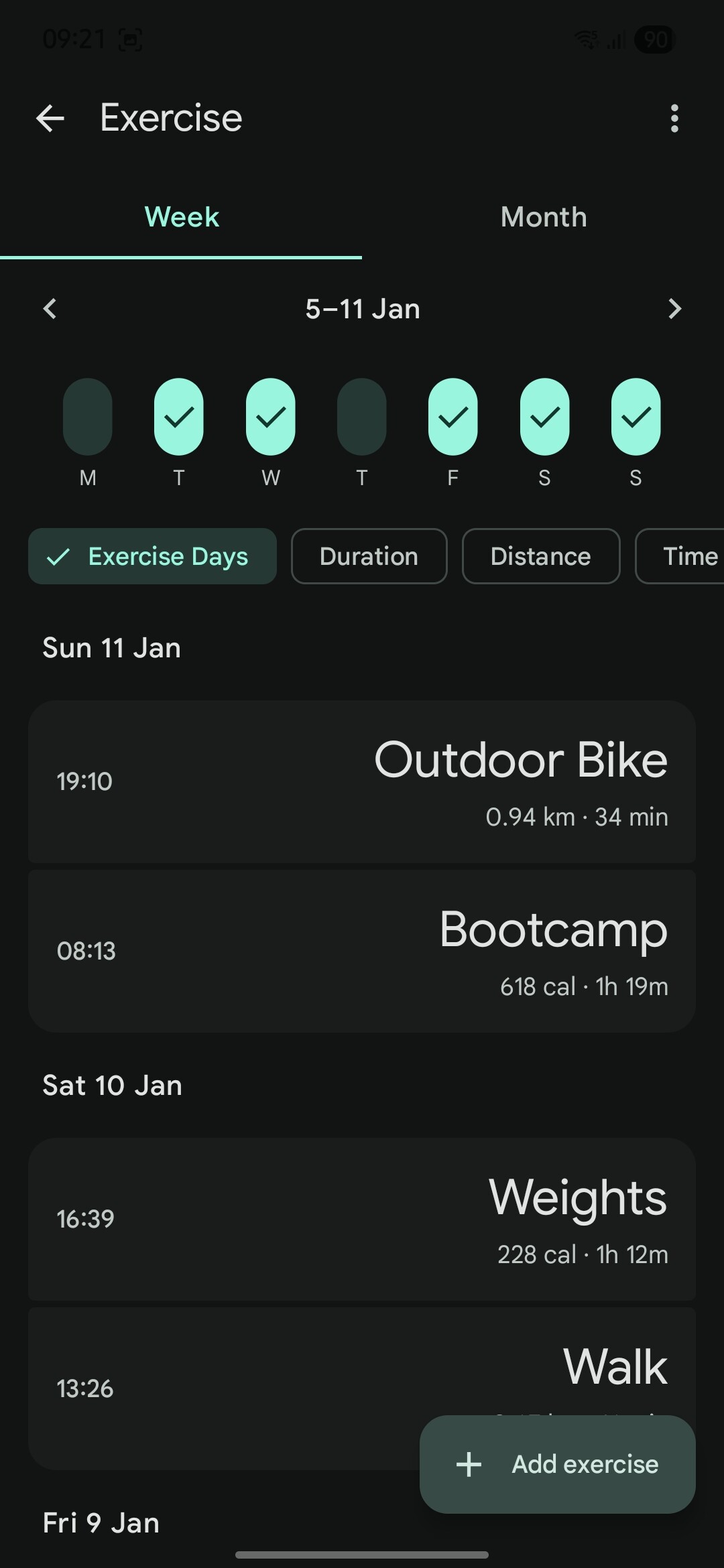This screenshot has height=1568, width=724.
Task: Open the Bootcamp workout details
Action: pyautogui.click(x=362, y=951)
